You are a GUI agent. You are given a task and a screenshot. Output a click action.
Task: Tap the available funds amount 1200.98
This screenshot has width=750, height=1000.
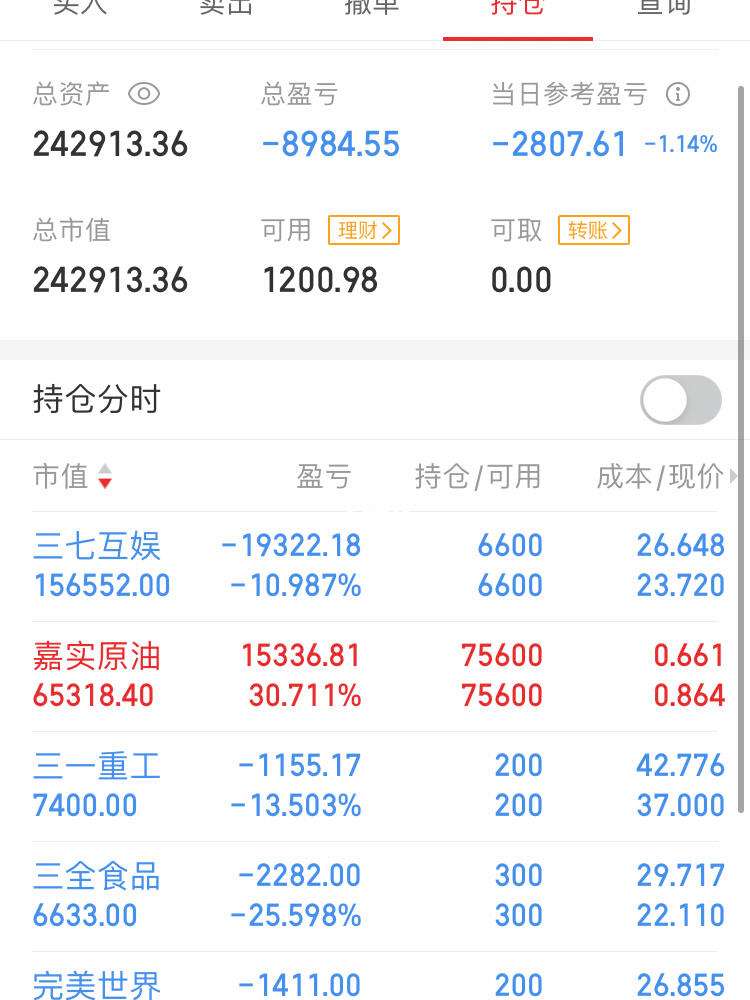pos(320,280)
